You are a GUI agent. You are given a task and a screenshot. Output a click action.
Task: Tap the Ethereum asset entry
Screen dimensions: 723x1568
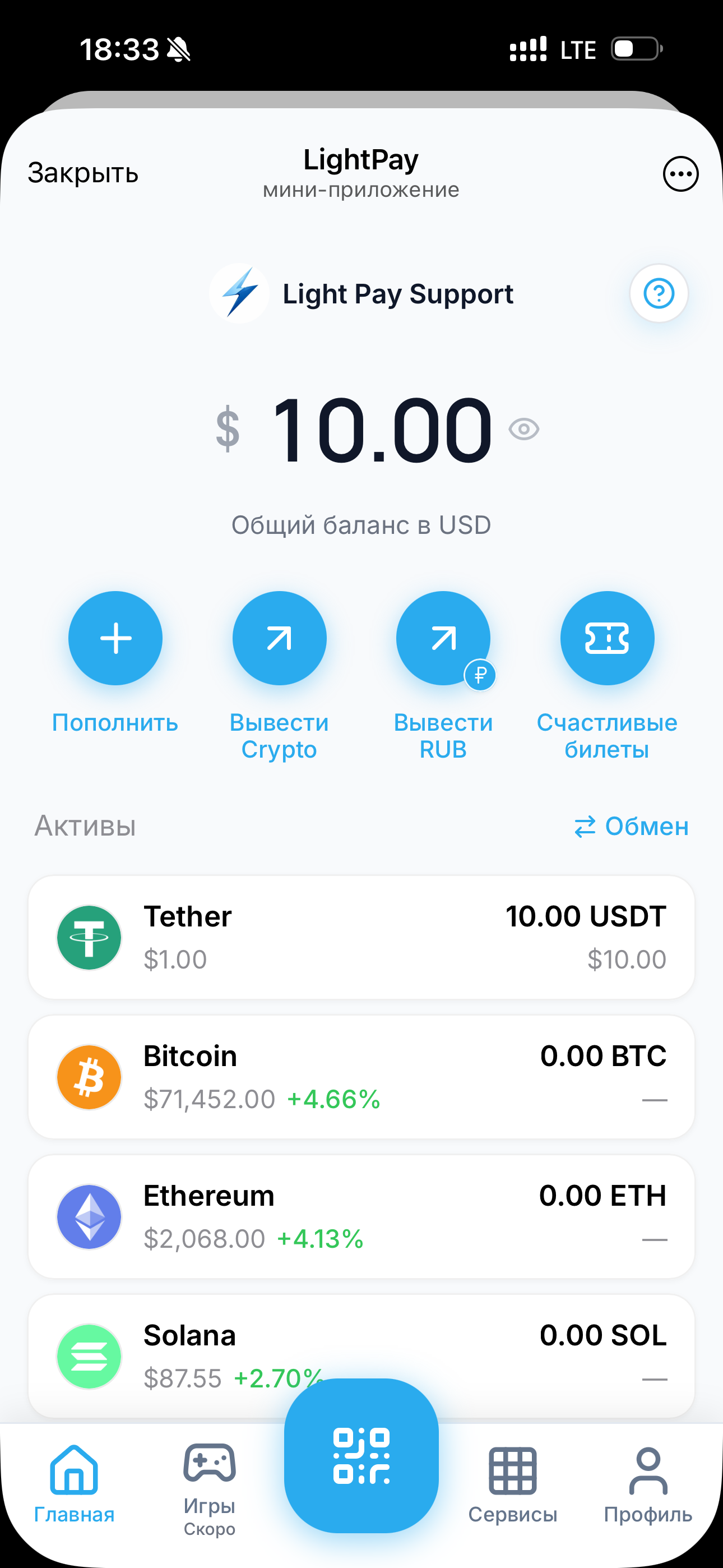(361, 1216)
